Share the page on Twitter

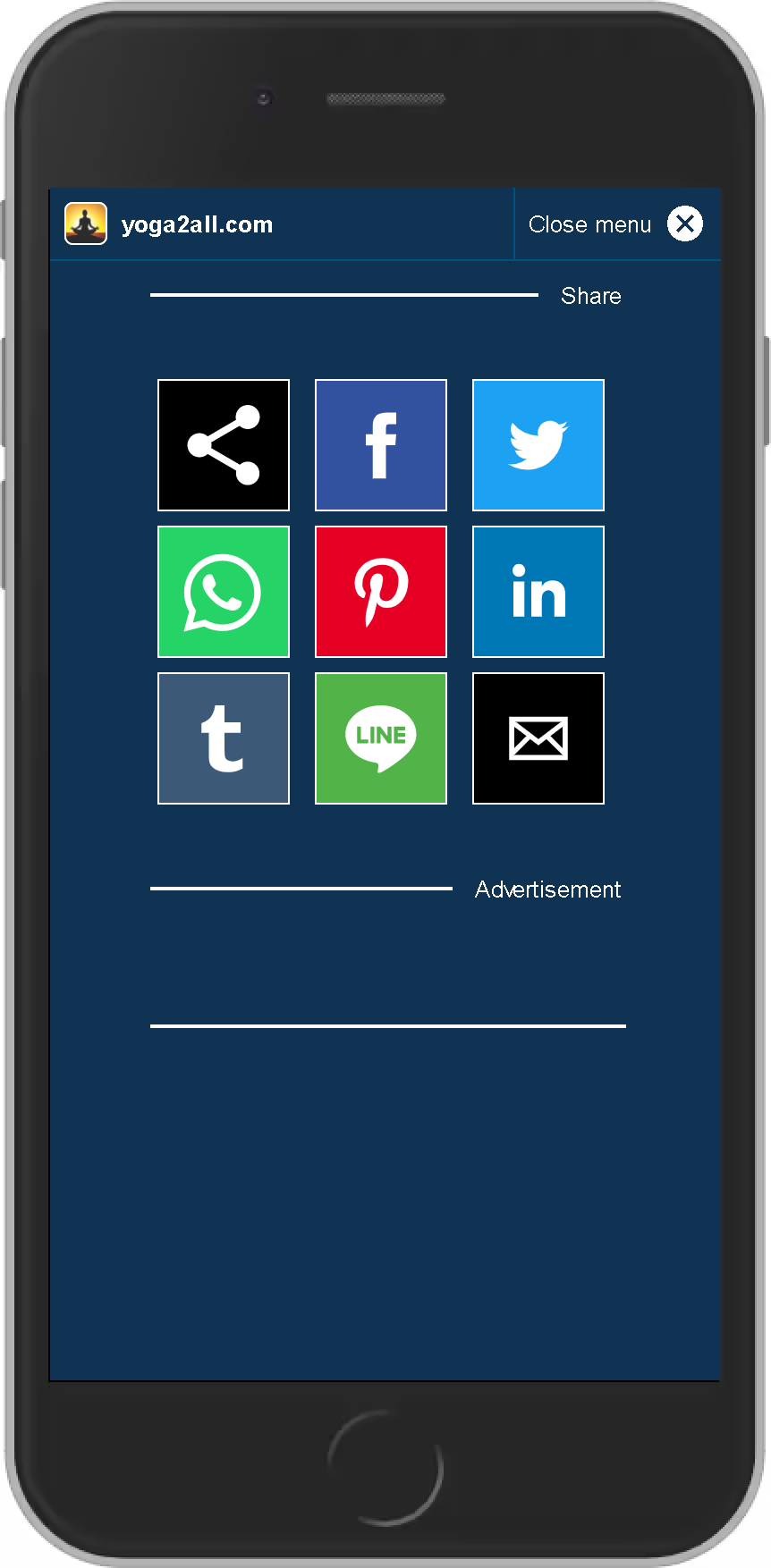pos(538,445)
